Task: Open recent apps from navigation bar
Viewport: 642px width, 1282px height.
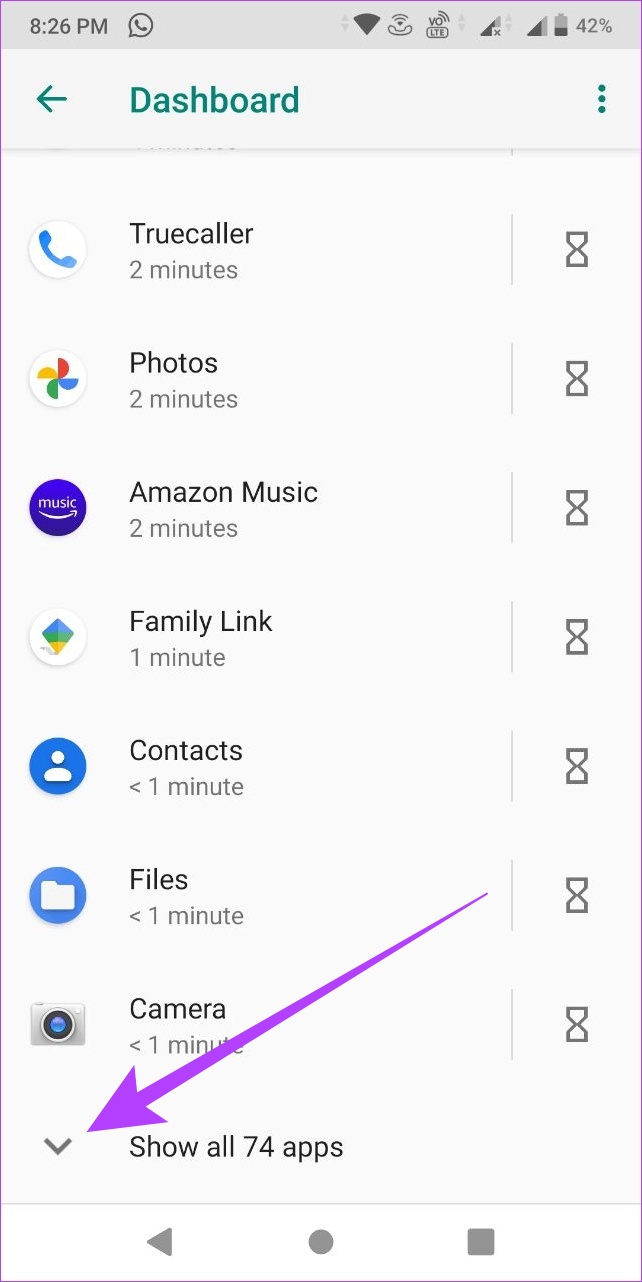Action: [x=481, y=1242]
